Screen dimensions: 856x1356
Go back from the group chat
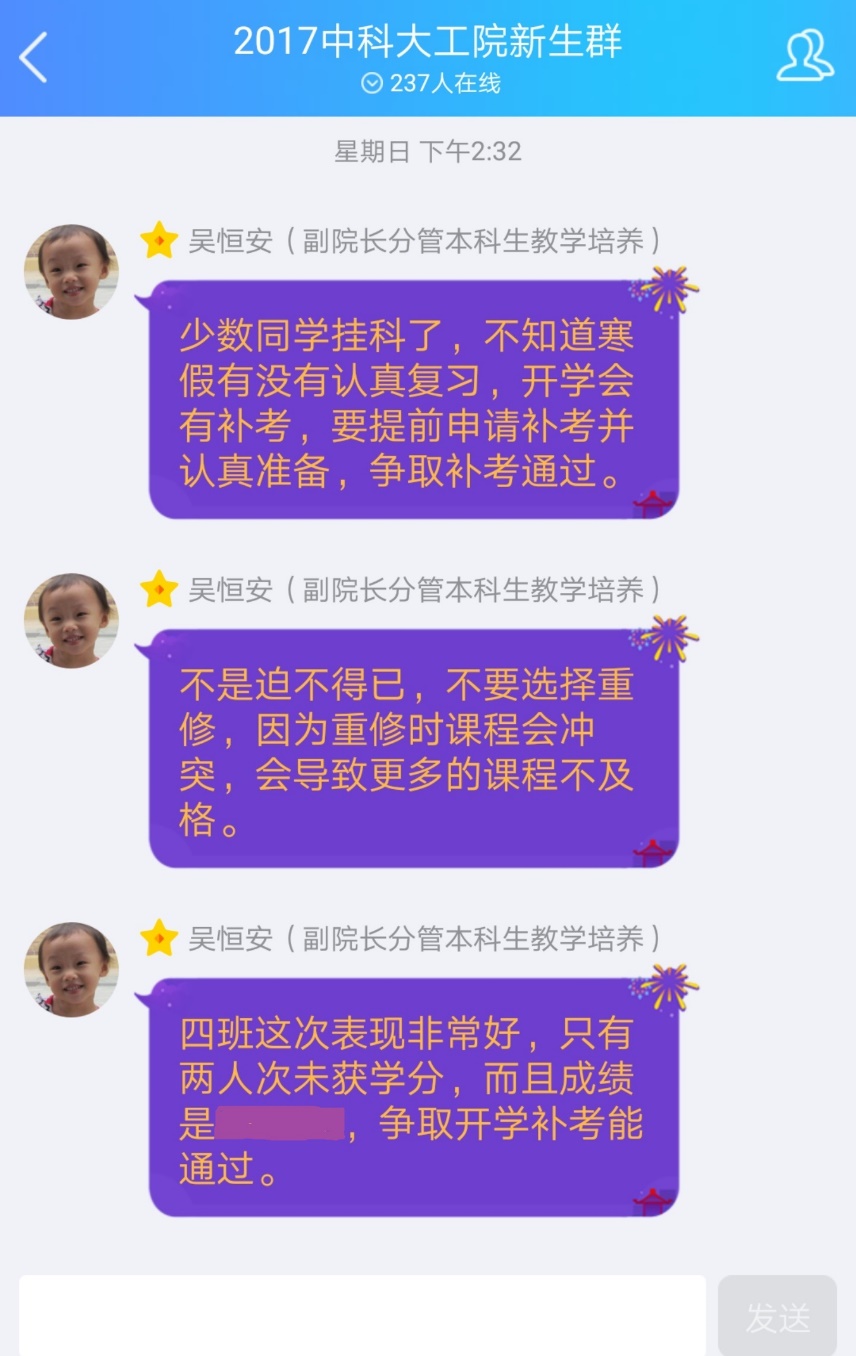(34, 57)
